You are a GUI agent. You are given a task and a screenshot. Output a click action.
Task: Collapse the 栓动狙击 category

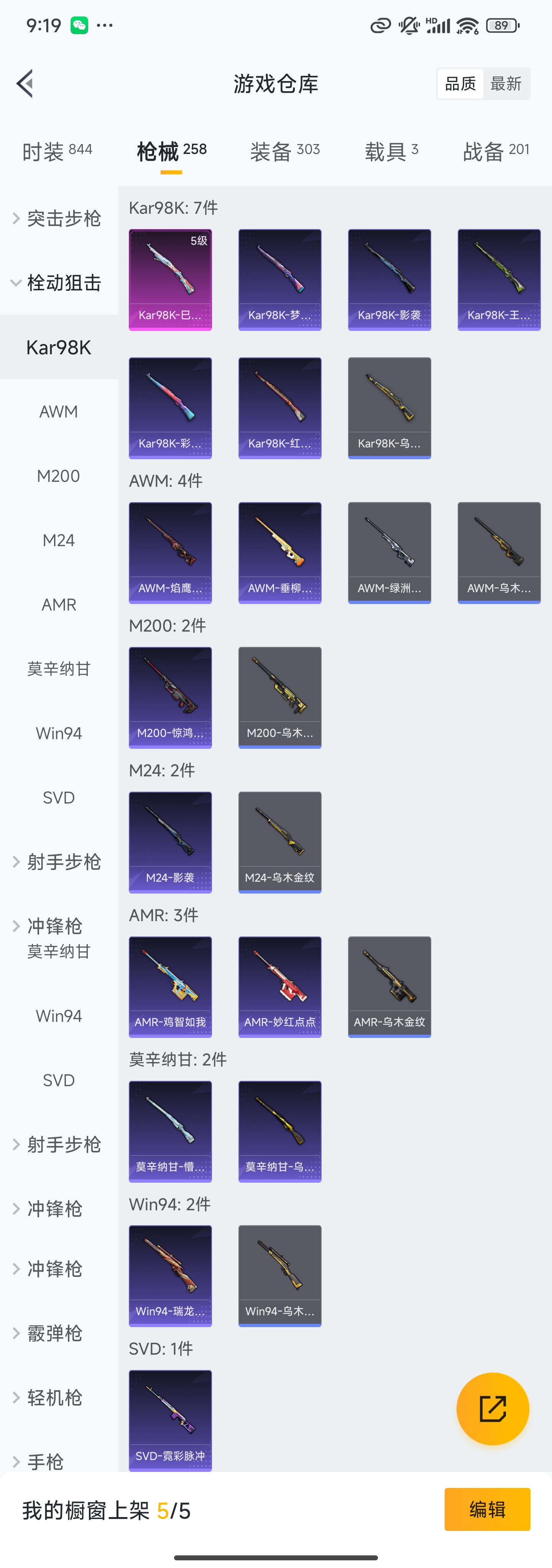(64, 282)
